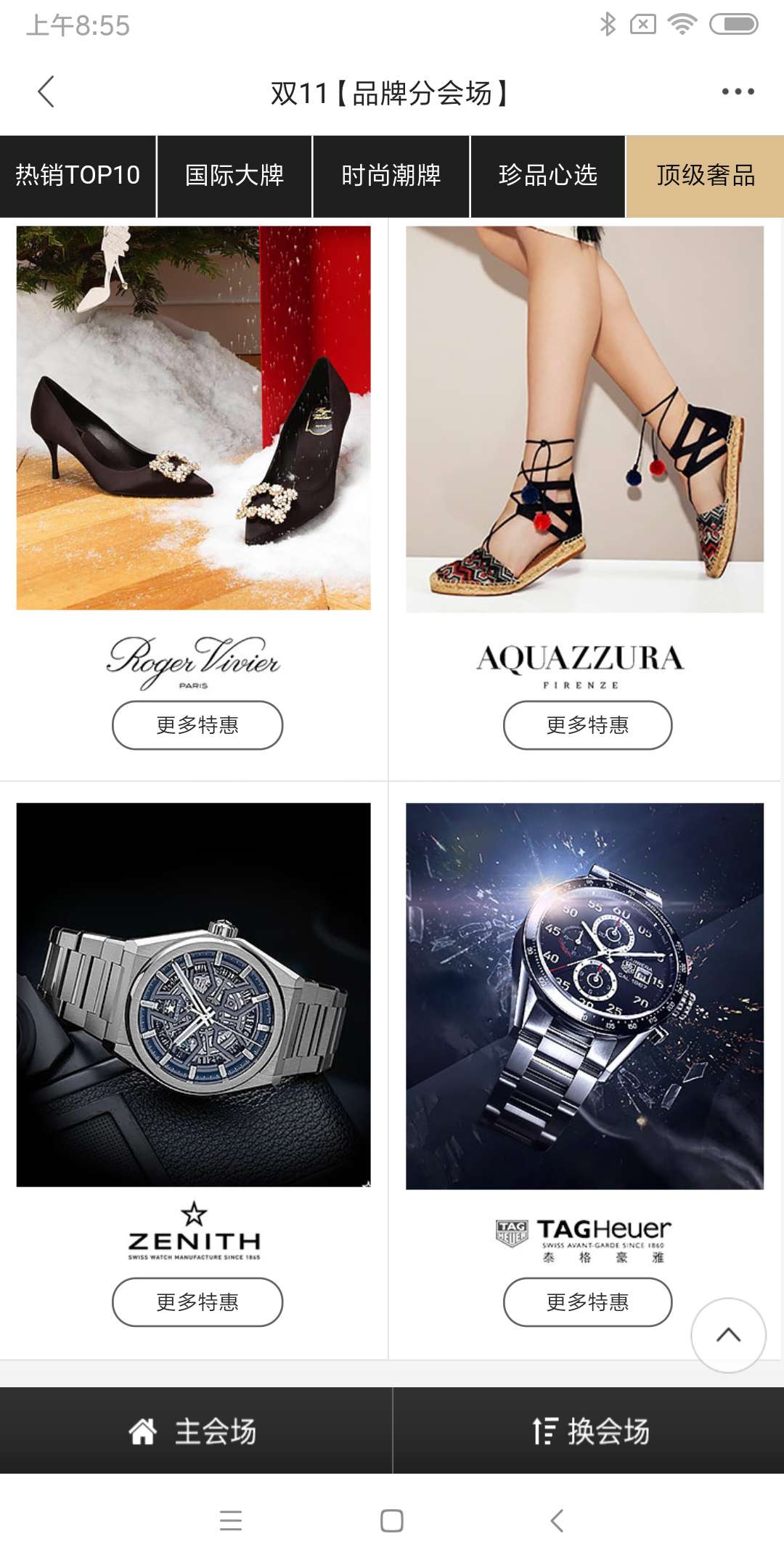Open the Aquazzura sandals image

tap(584, 419)
